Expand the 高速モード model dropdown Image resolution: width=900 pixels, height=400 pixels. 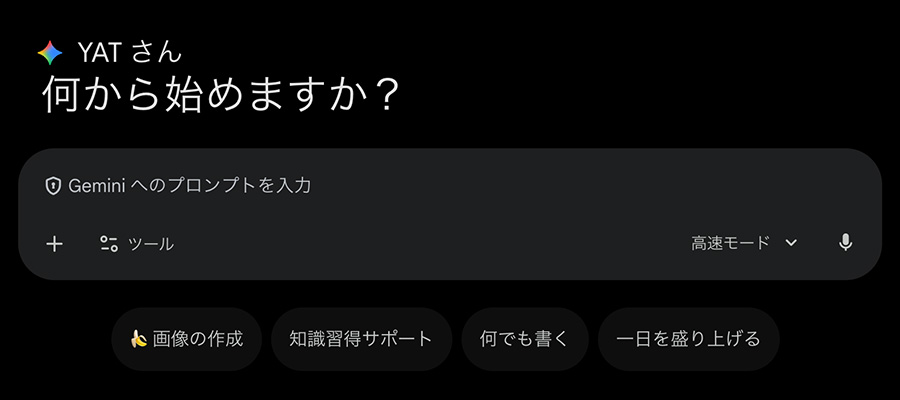click(x=744, y=243)
